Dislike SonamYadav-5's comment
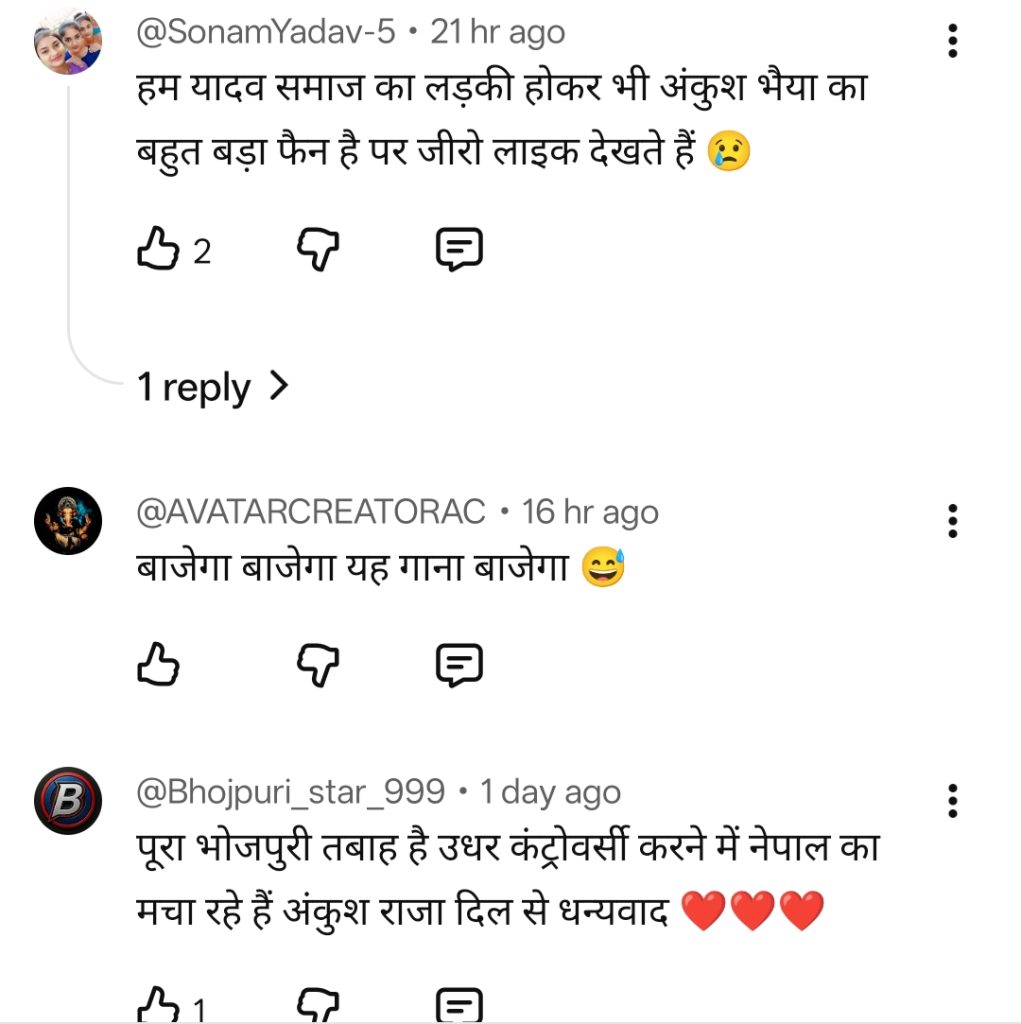The image size is (1021, 1024). [x=318, y=251]
